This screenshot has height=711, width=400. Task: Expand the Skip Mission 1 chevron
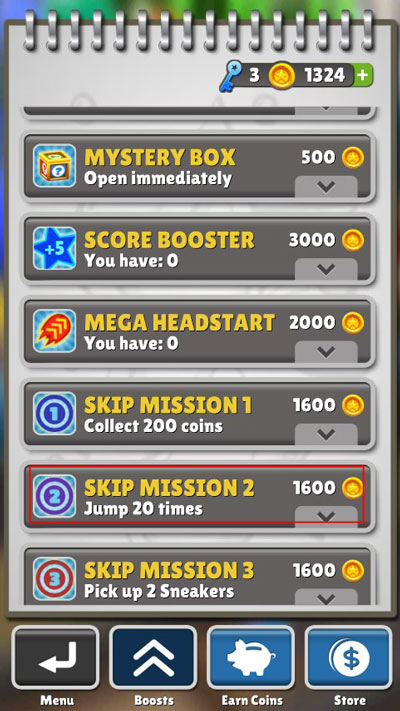pyautogui.click(x=326, y=434)
